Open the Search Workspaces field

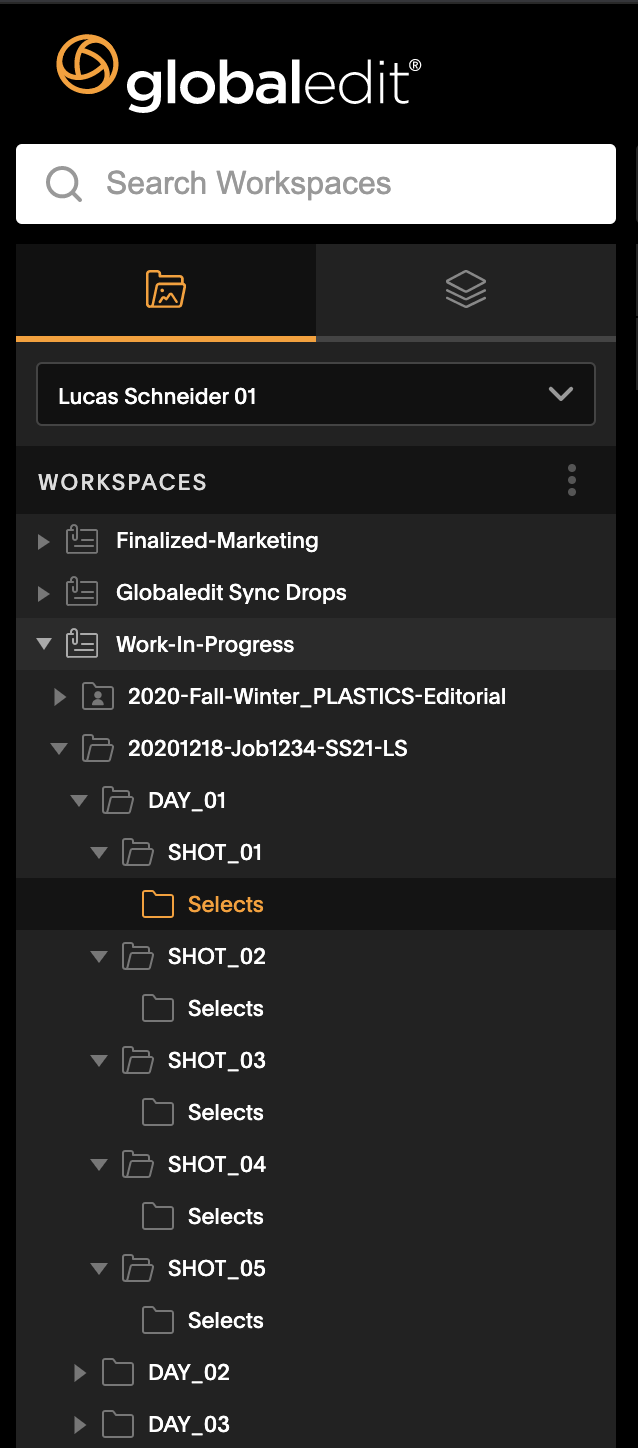tap(315, 184)
